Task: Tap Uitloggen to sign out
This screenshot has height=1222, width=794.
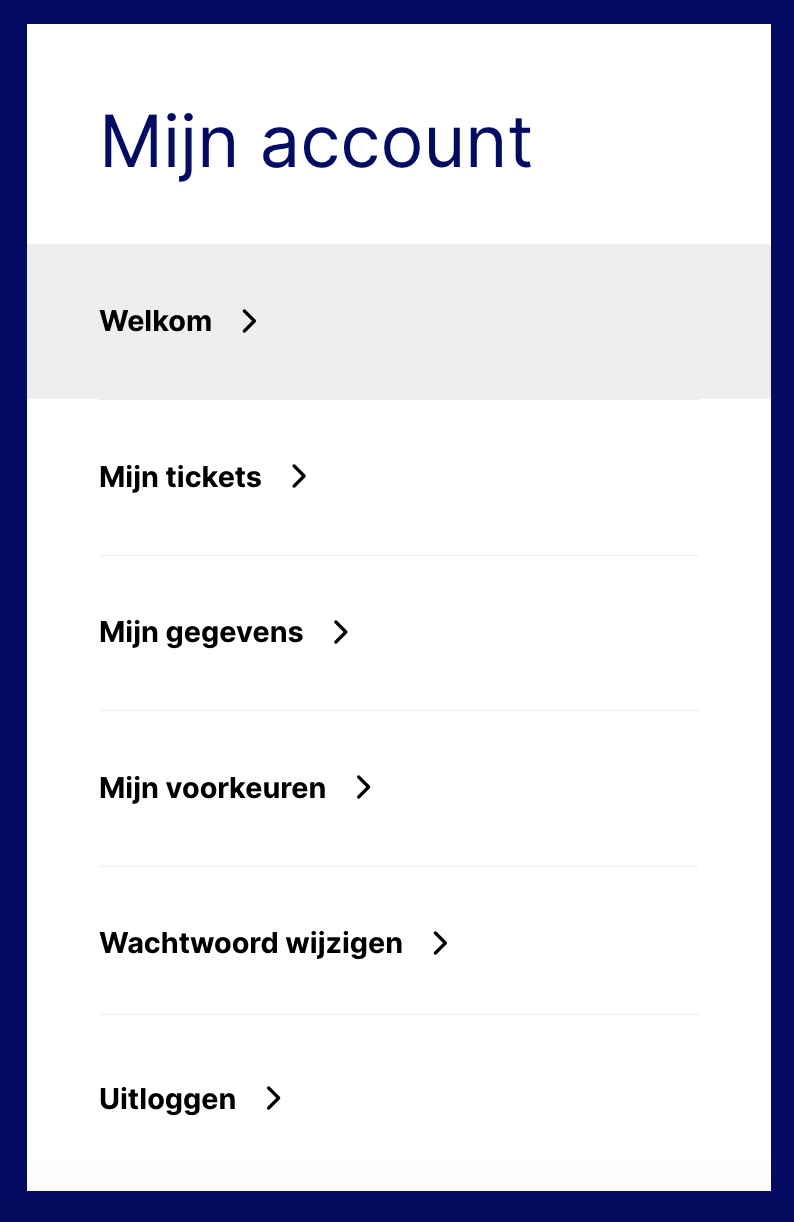Action: click(x=190, y=1099)
